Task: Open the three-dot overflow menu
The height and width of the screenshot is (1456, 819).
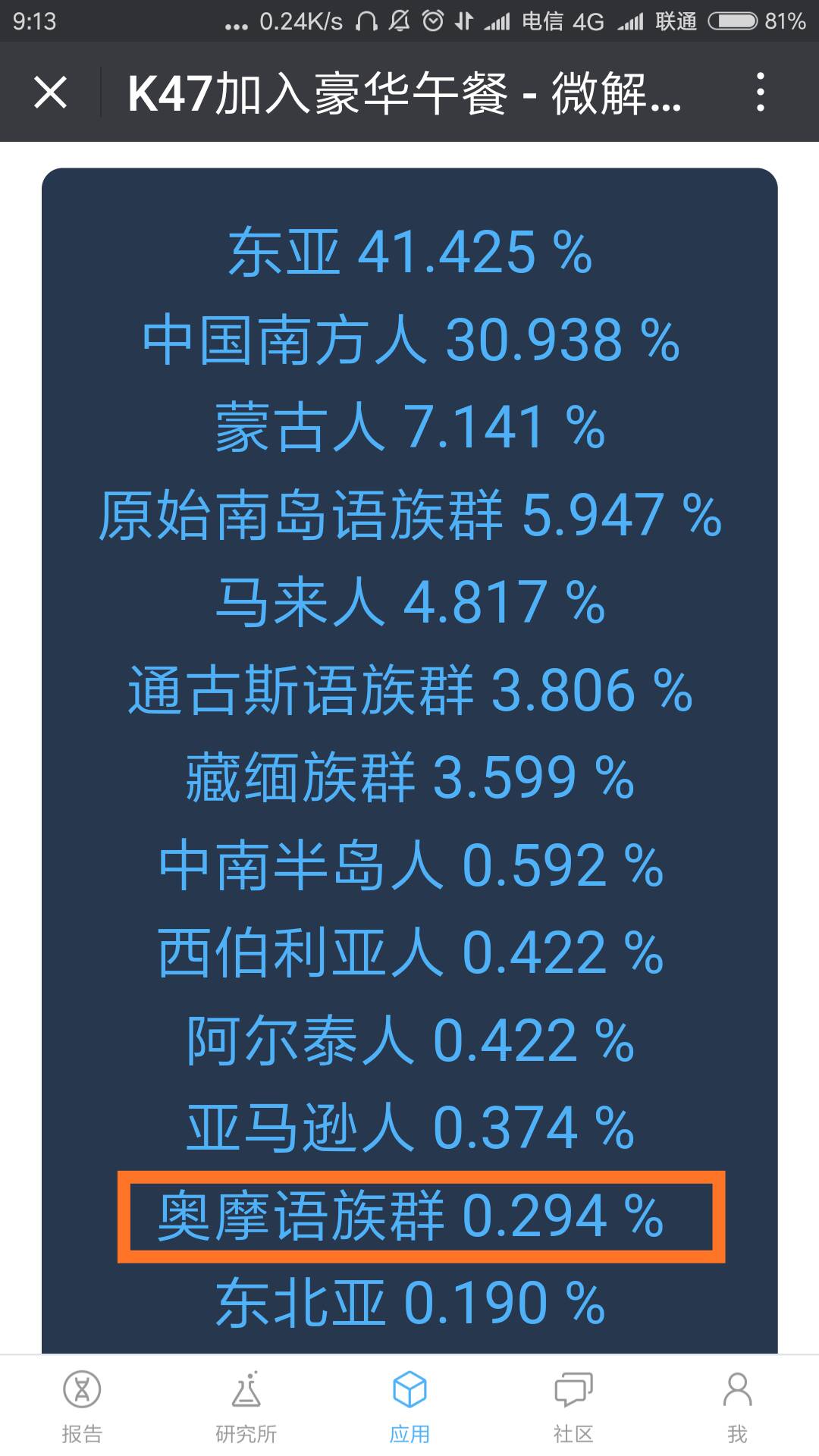Action: 761,93
